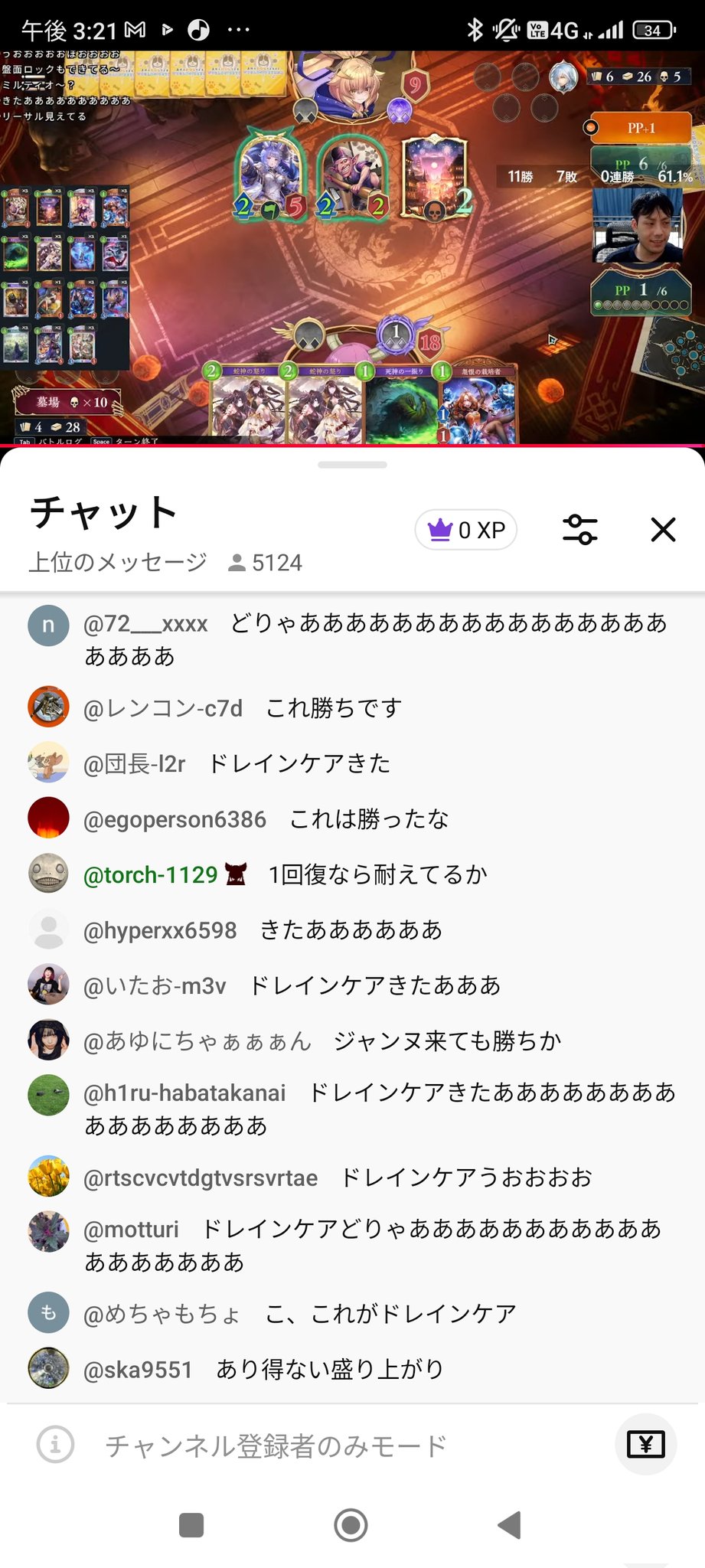
Task: Open message from @torch-1129
Action: pos(352,874)
